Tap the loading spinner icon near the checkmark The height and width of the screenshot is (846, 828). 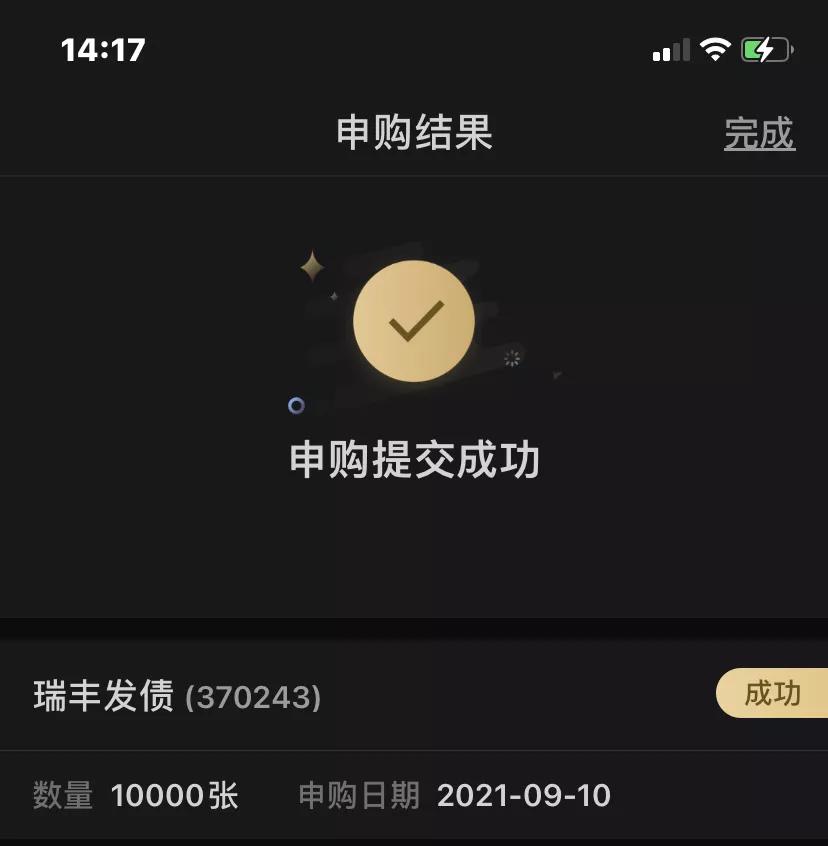point(512,360)
